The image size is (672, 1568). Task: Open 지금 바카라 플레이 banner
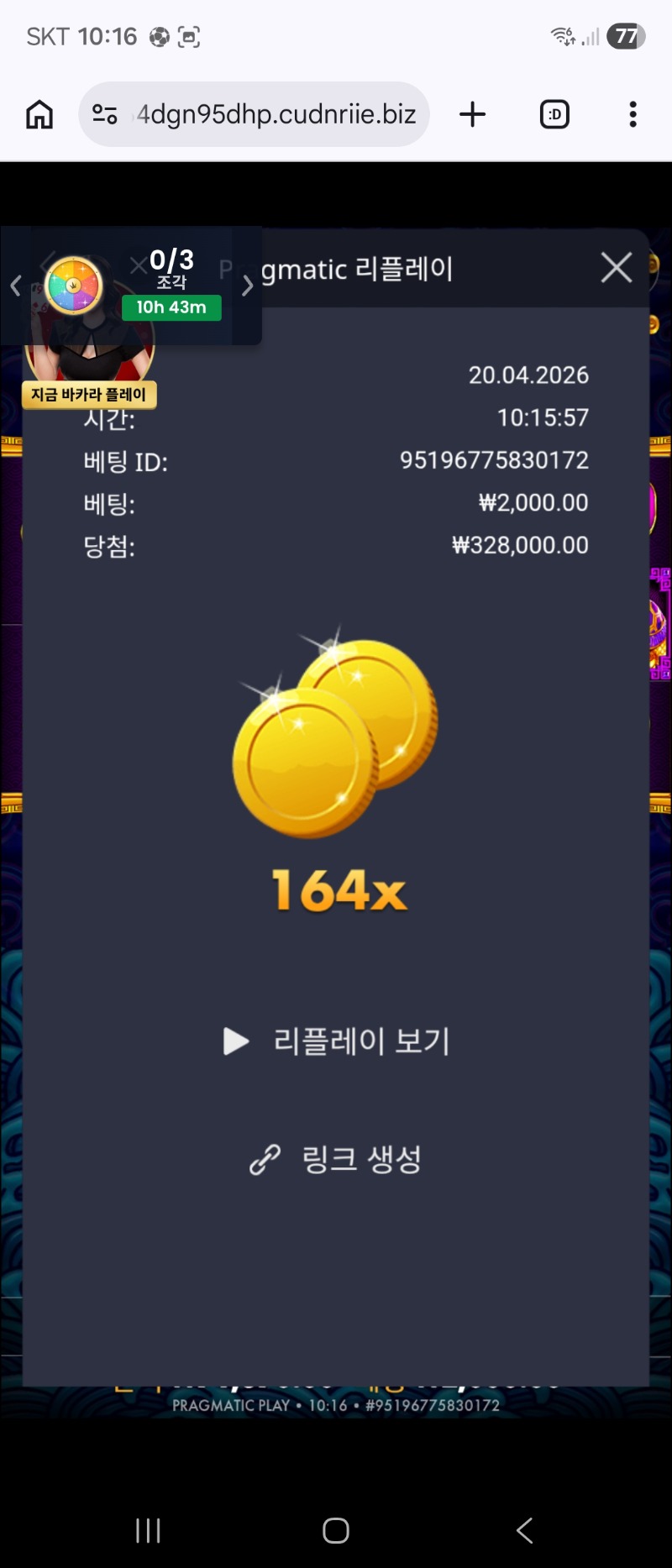click(89, 394)
